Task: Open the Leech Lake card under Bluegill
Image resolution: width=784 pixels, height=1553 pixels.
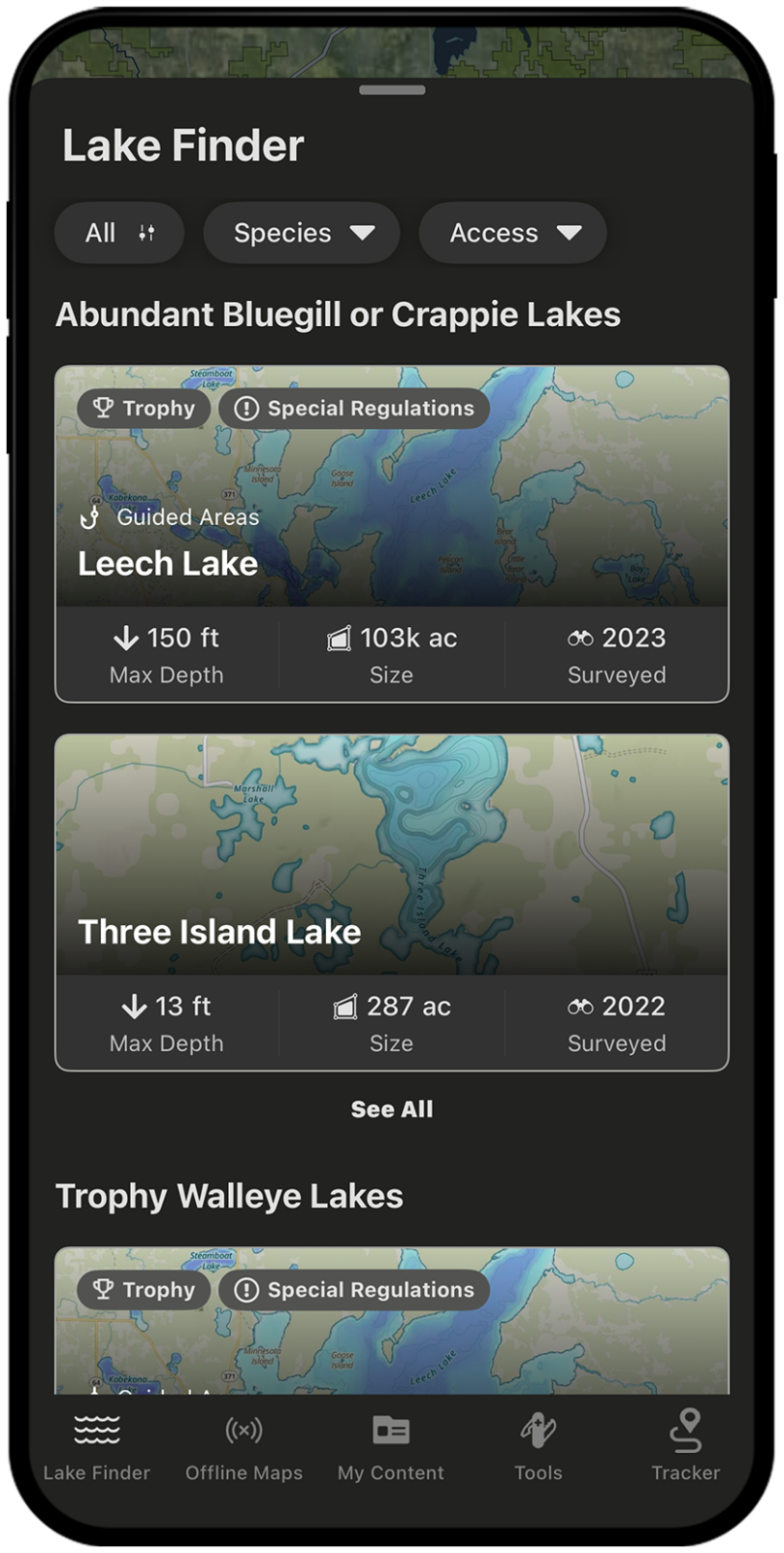Action: click(391, 534)
